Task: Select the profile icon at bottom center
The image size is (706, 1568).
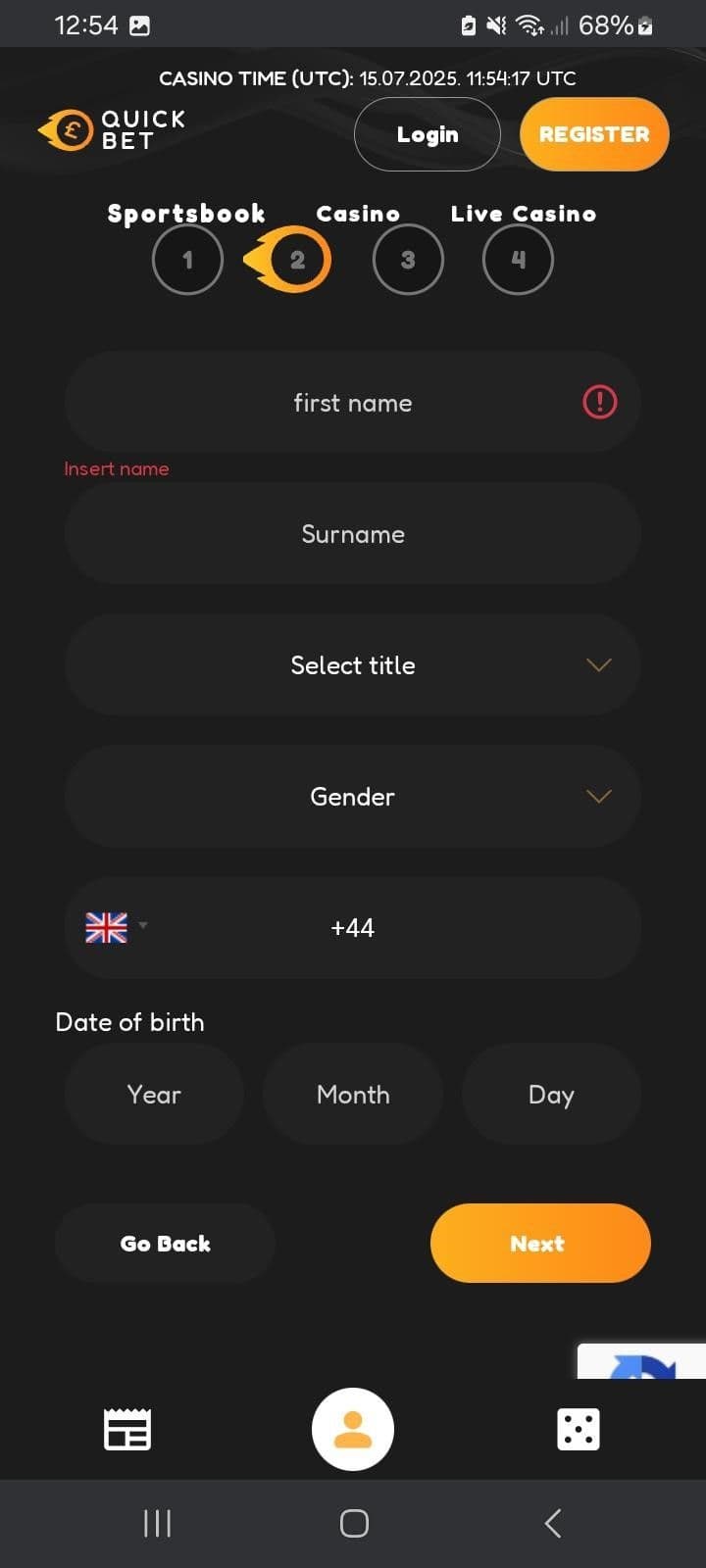Action: [x=353, y=1430]
